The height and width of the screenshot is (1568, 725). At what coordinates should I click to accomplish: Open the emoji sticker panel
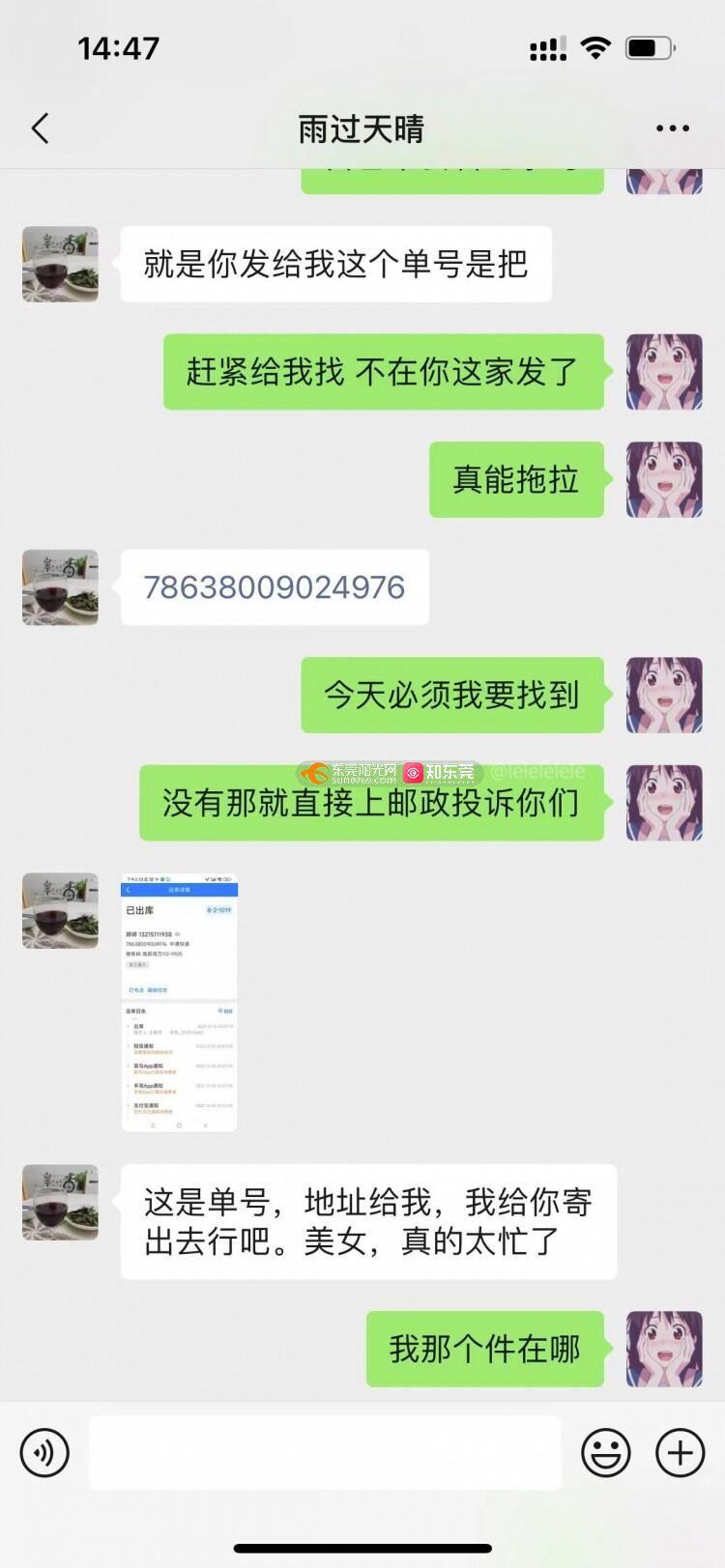(x=606, y=1452)
